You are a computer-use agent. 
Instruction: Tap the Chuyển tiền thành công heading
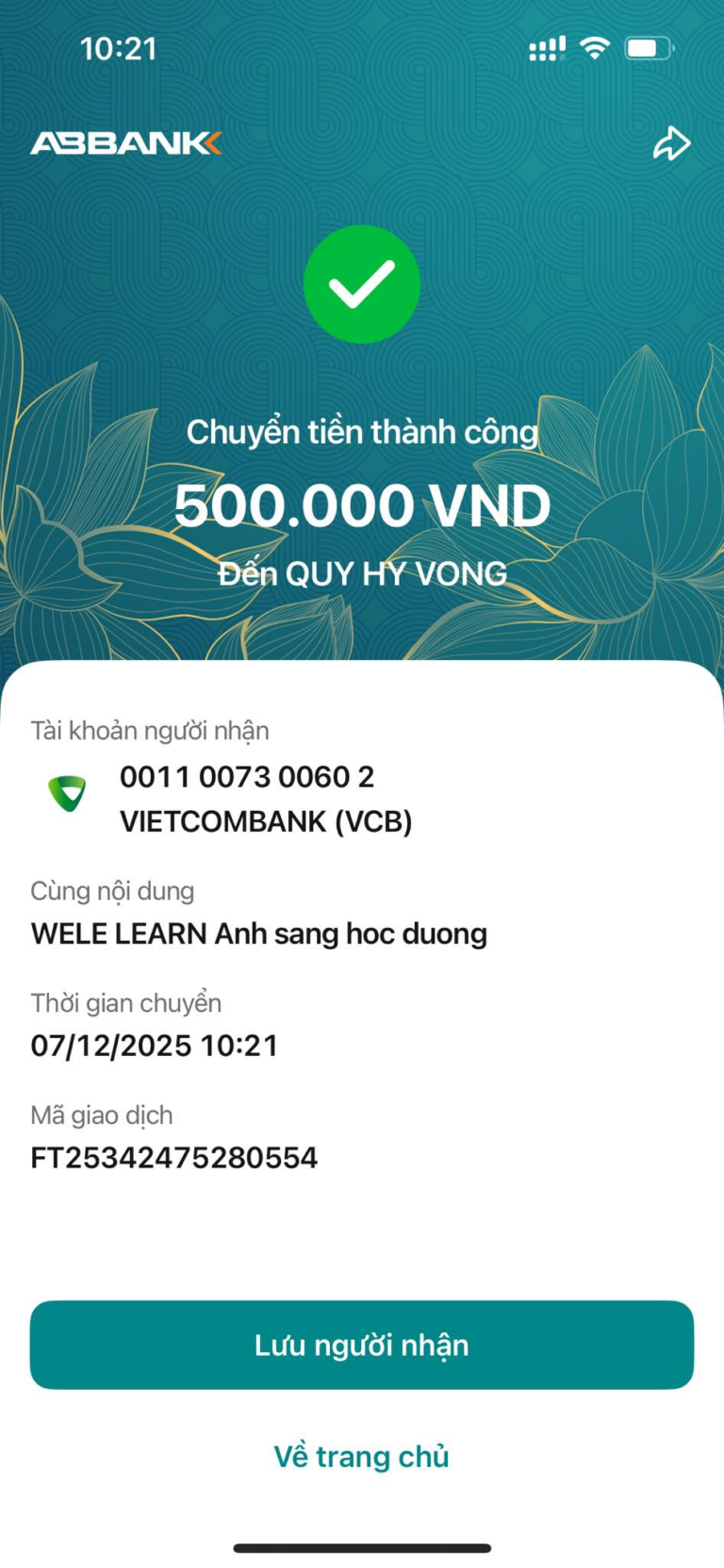[x=362, y=432]
